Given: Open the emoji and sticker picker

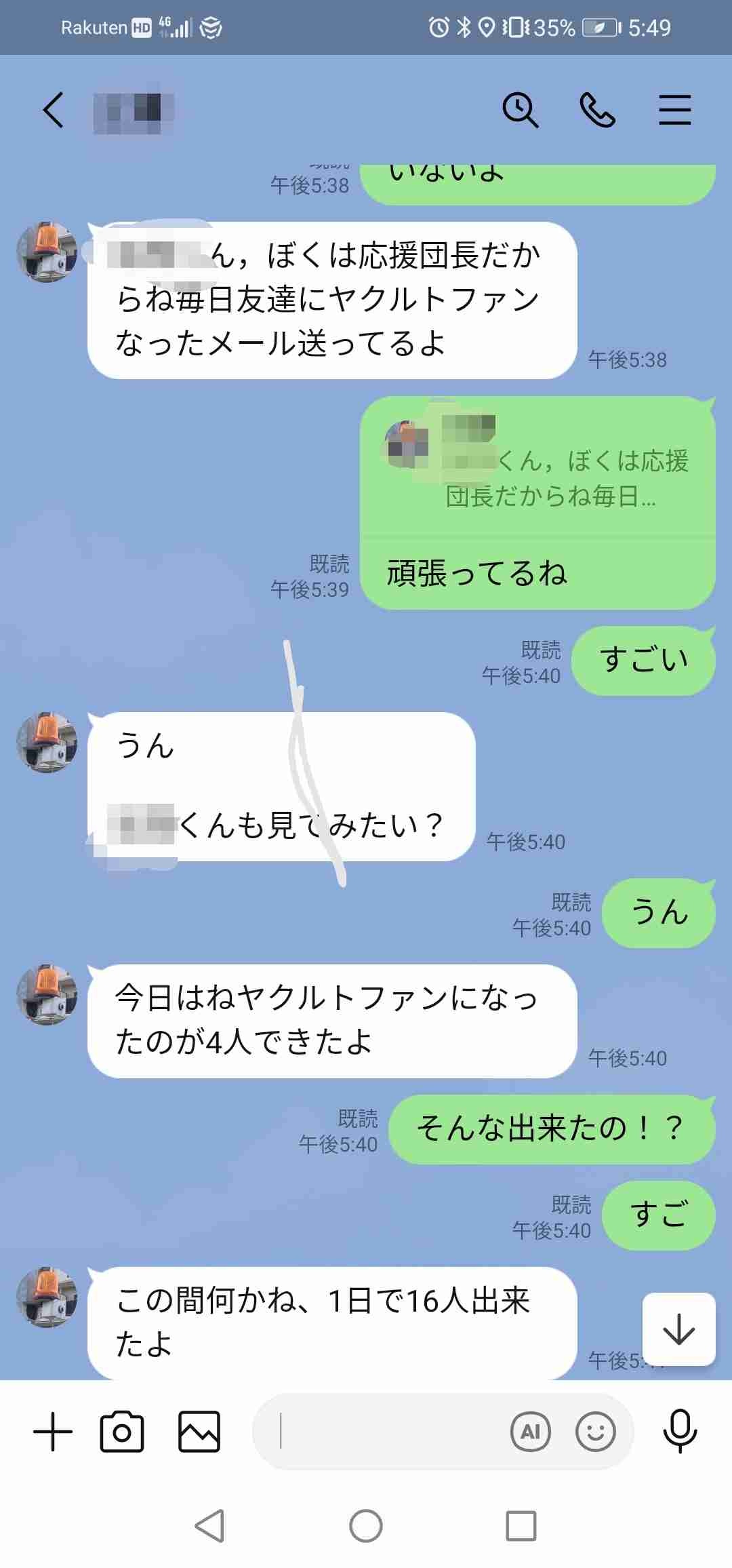Looking at the screenshot, I should point(595,1432).
